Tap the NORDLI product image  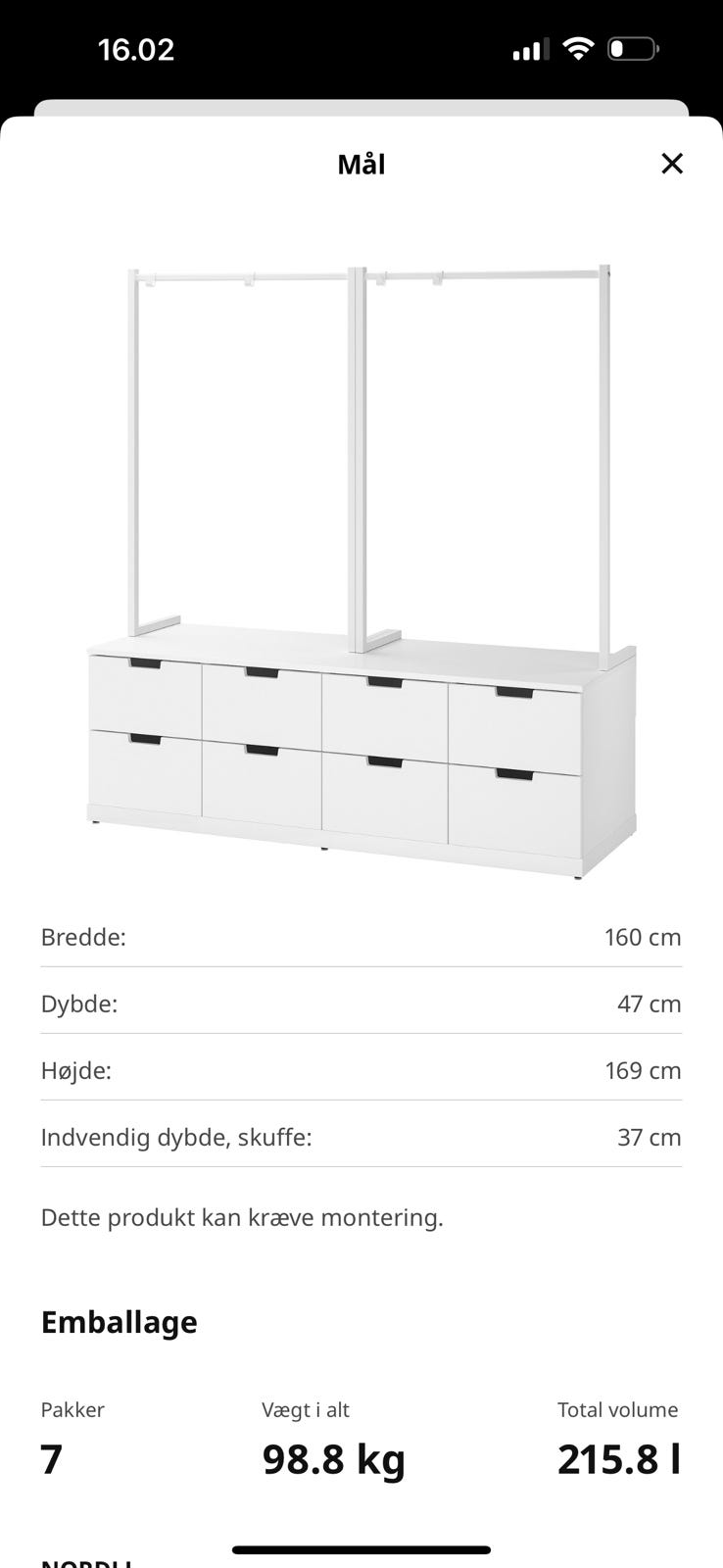click(x=361, y=559)
